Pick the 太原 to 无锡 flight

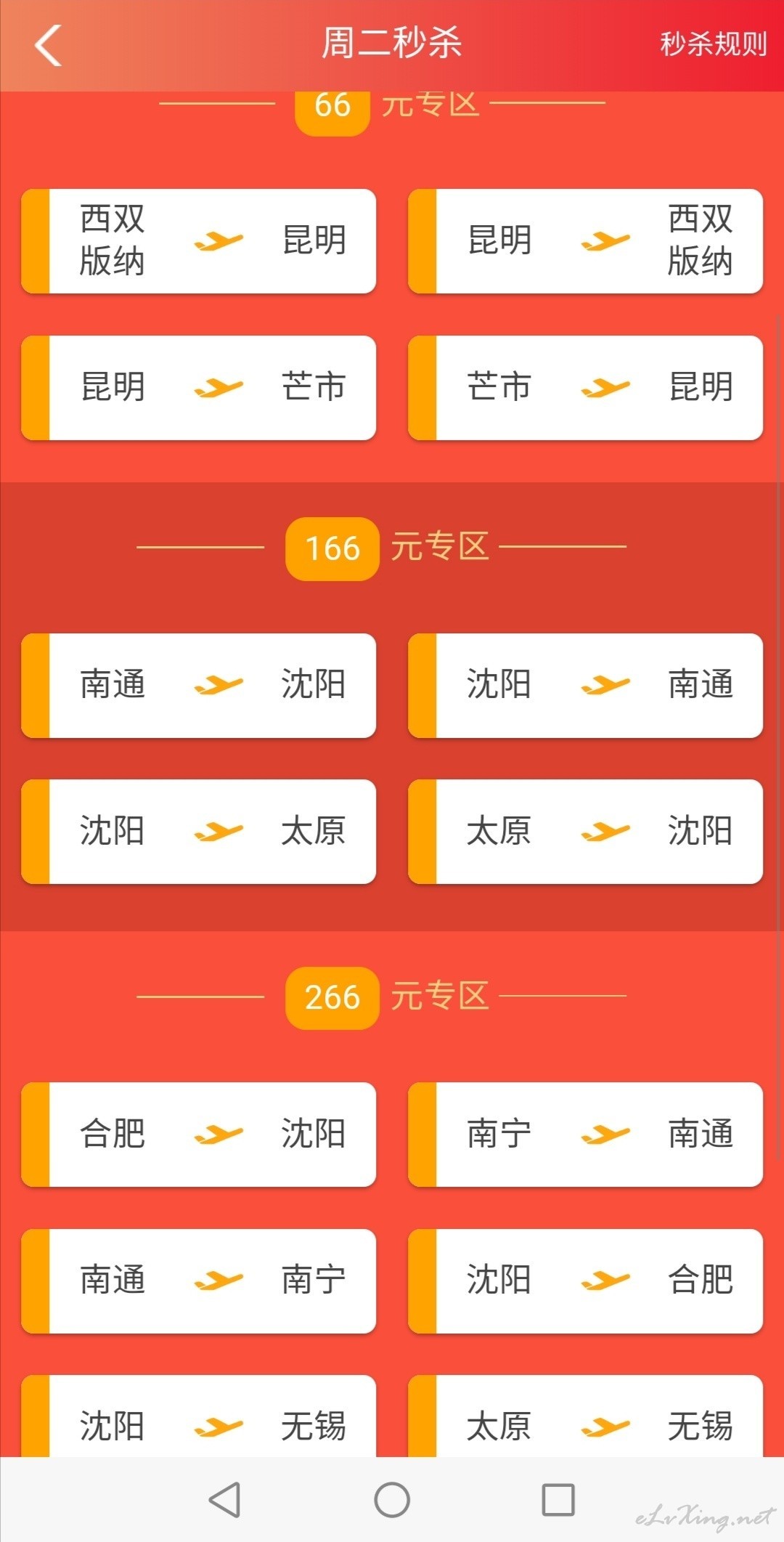tap(585, 1416)
